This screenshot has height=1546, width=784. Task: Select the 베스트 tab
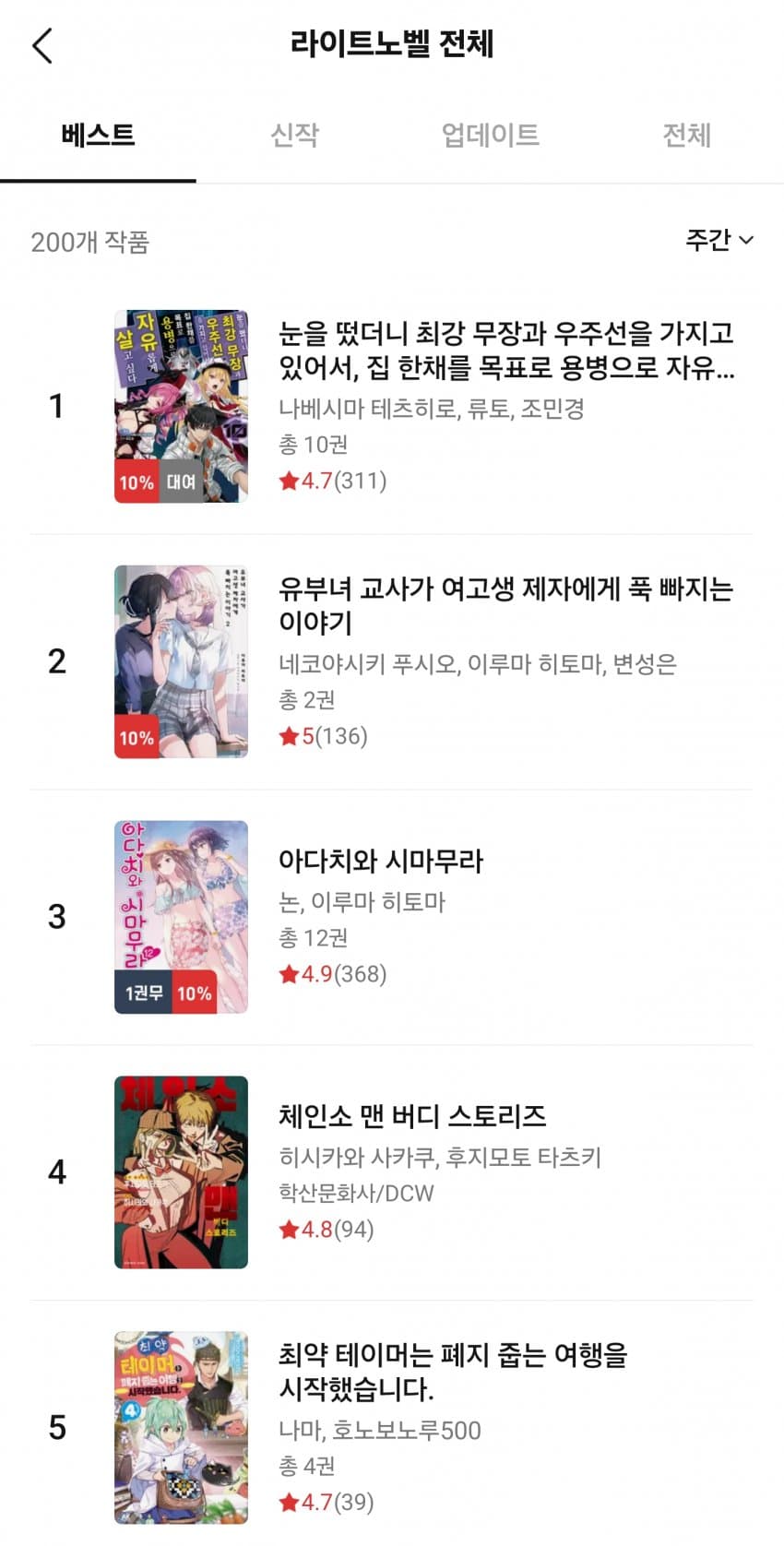(98, 136)
